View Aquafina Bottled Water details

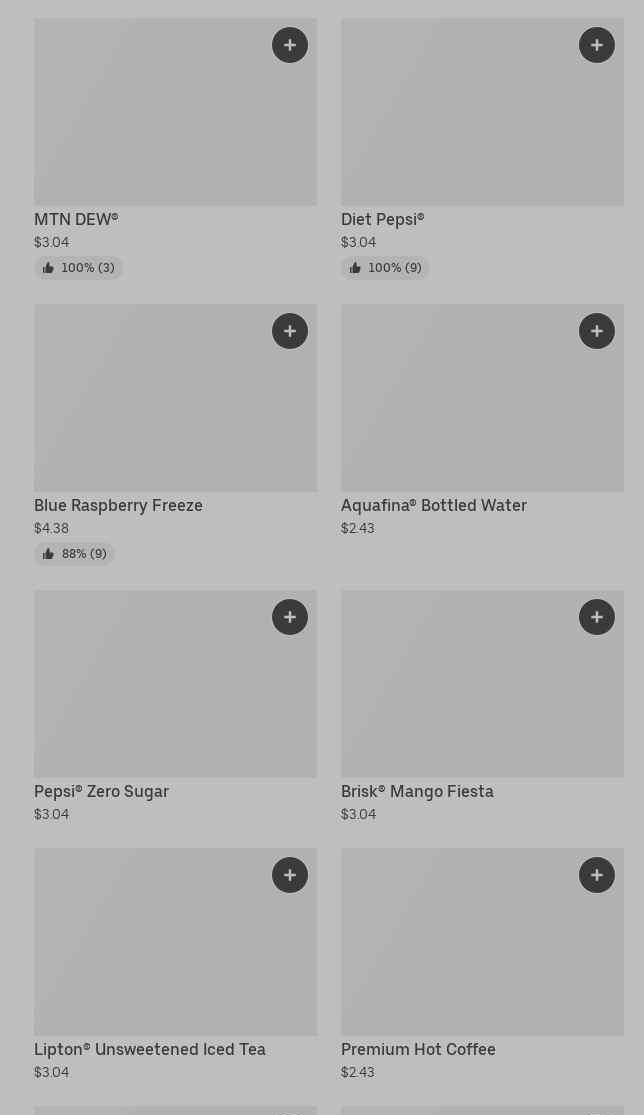[x=483, y=421]
